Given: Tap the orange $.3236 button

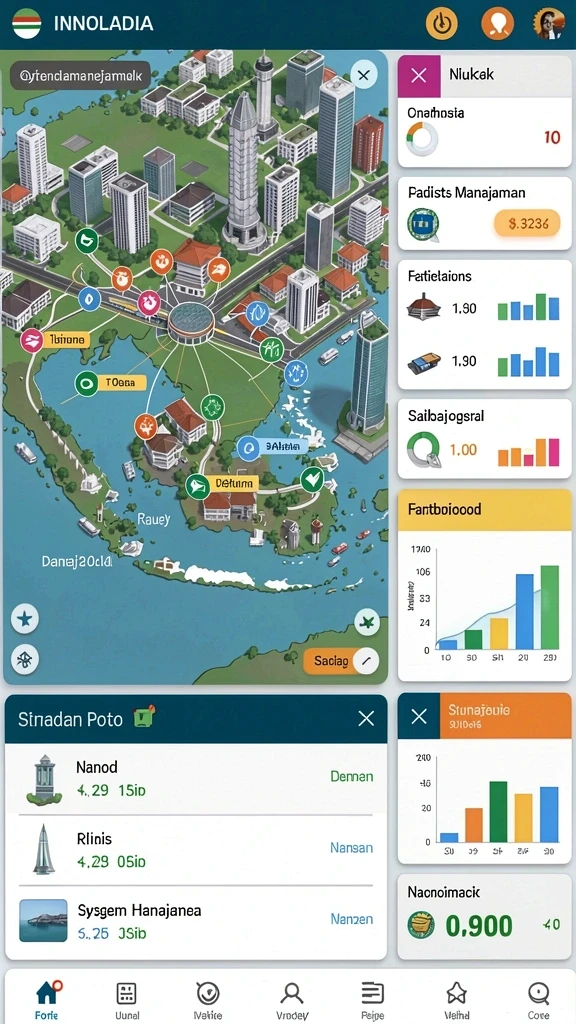Looking at the screenshot, I should pos(524,224).
